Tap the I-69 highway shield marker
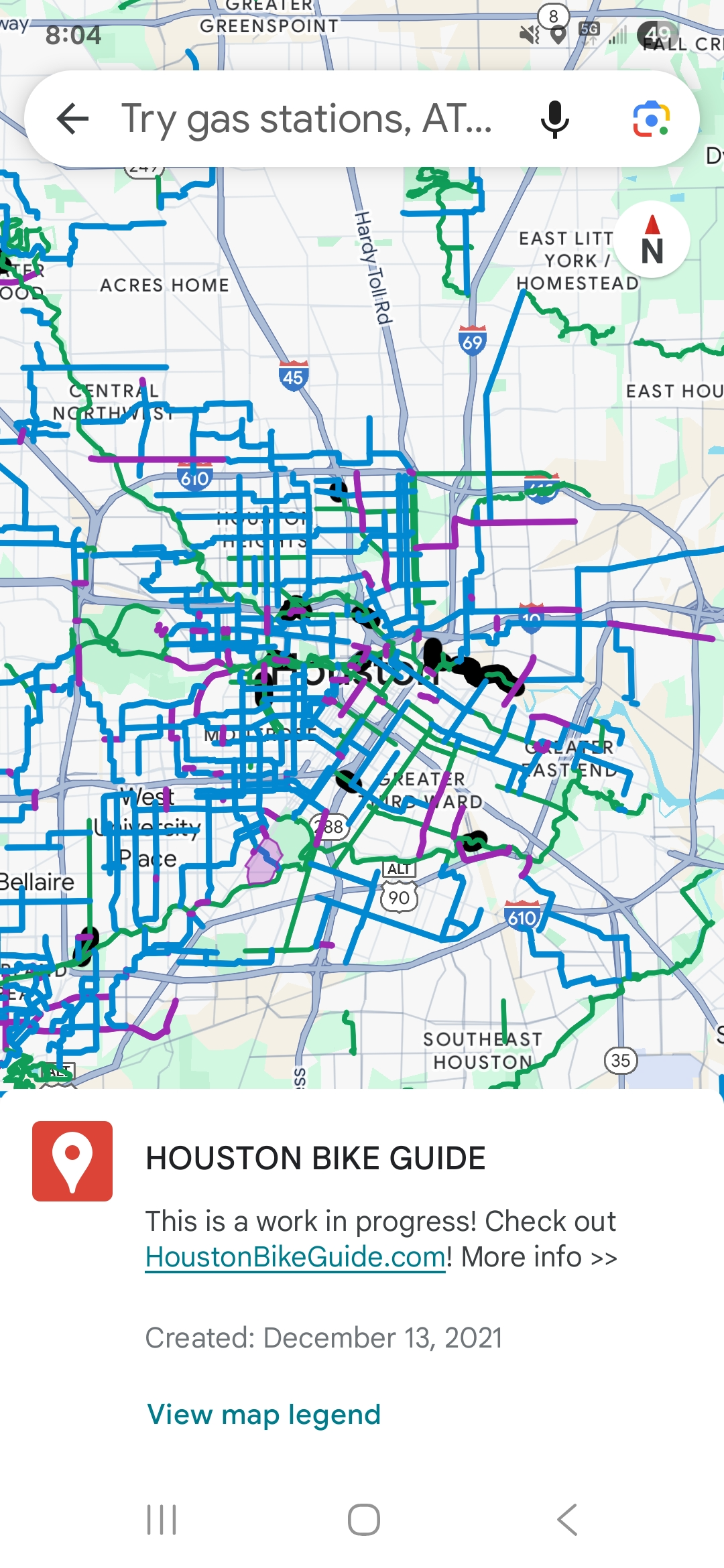 click(473, 341)
